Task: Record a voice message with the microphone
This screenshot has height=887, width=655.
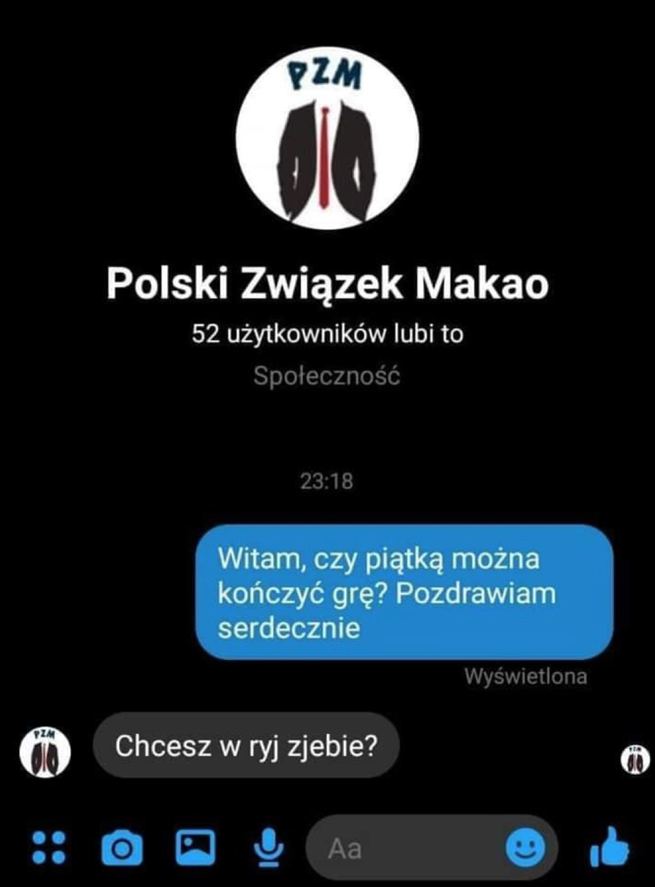Action: tap(266, 848)
